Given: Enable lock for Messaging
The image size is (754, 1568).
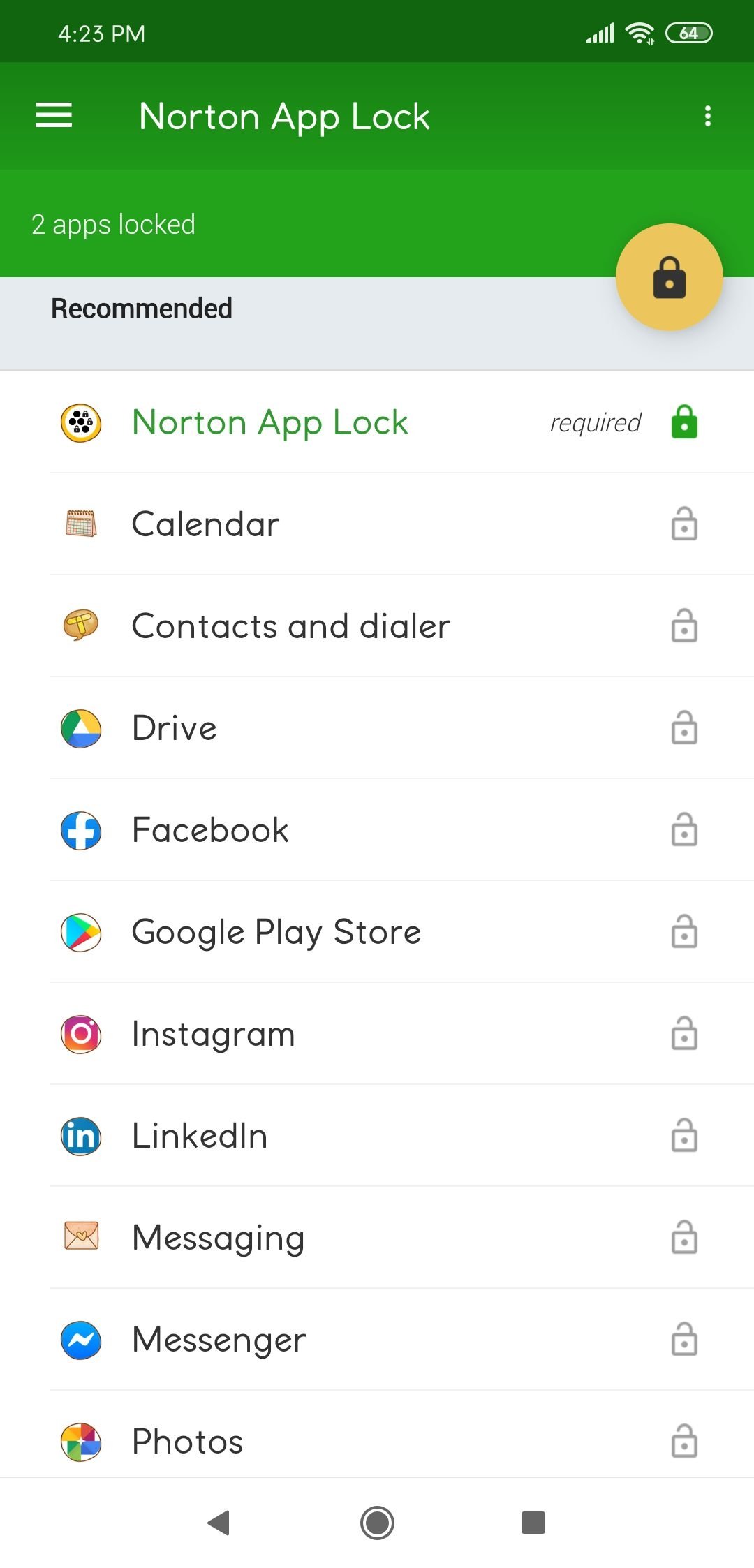Looking at the screenshot, I should [684, 1237].
